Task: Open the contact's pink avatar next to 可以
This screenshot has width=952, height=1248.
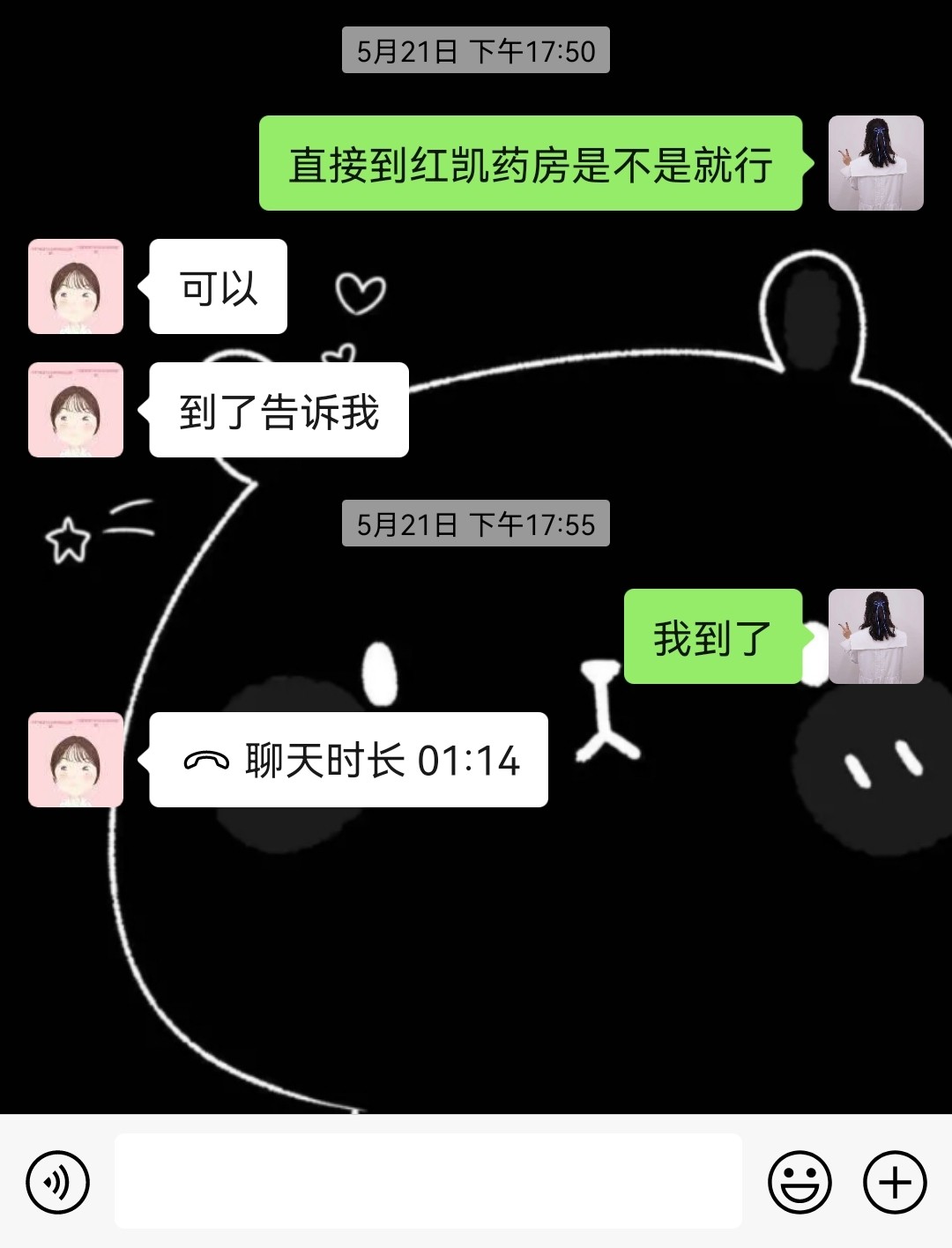Action: pos(75,286)
